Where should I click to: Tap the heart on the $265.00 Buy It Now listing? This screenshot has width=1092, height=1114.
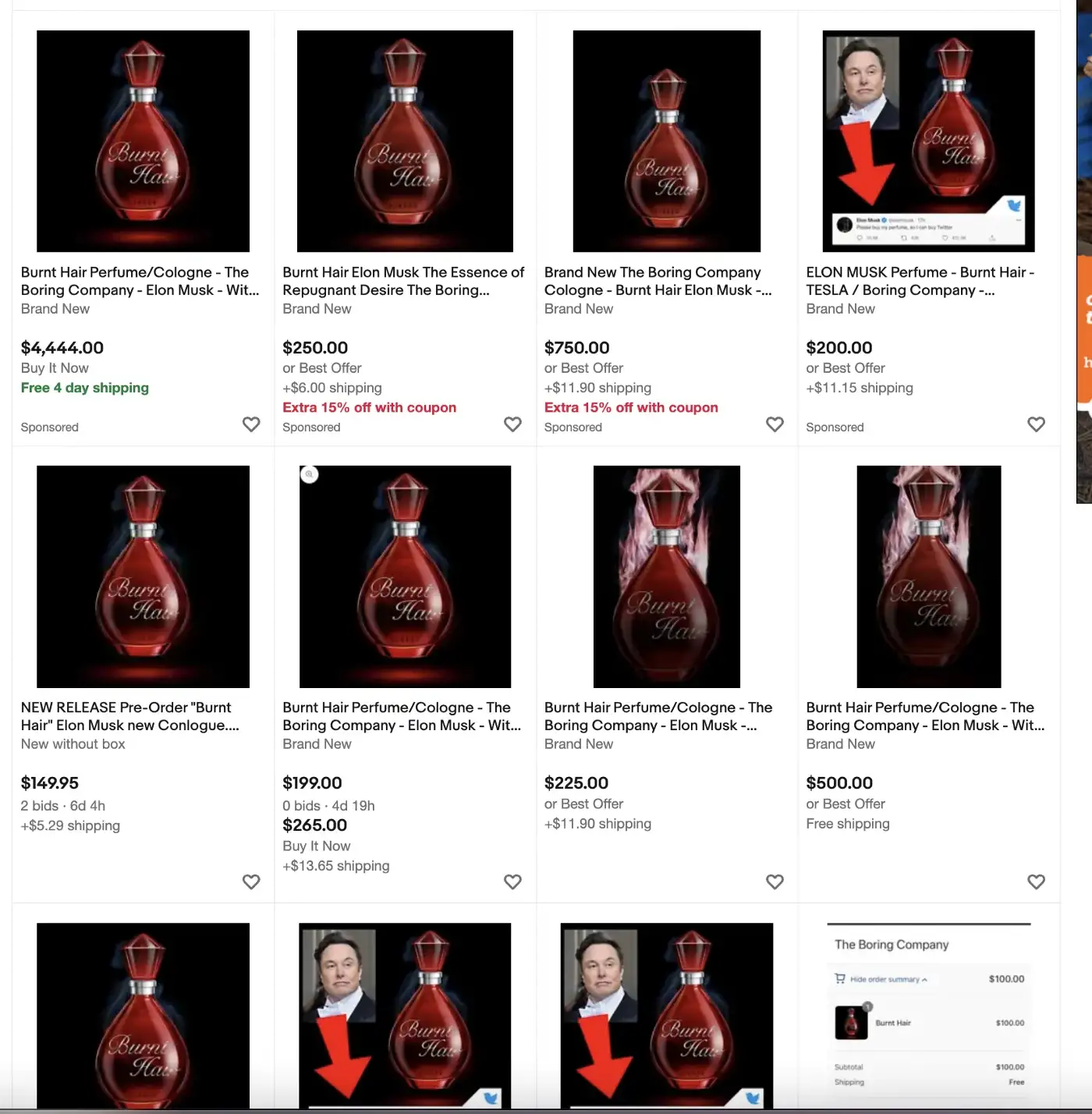pyautogui.click(x=512, y=882)
